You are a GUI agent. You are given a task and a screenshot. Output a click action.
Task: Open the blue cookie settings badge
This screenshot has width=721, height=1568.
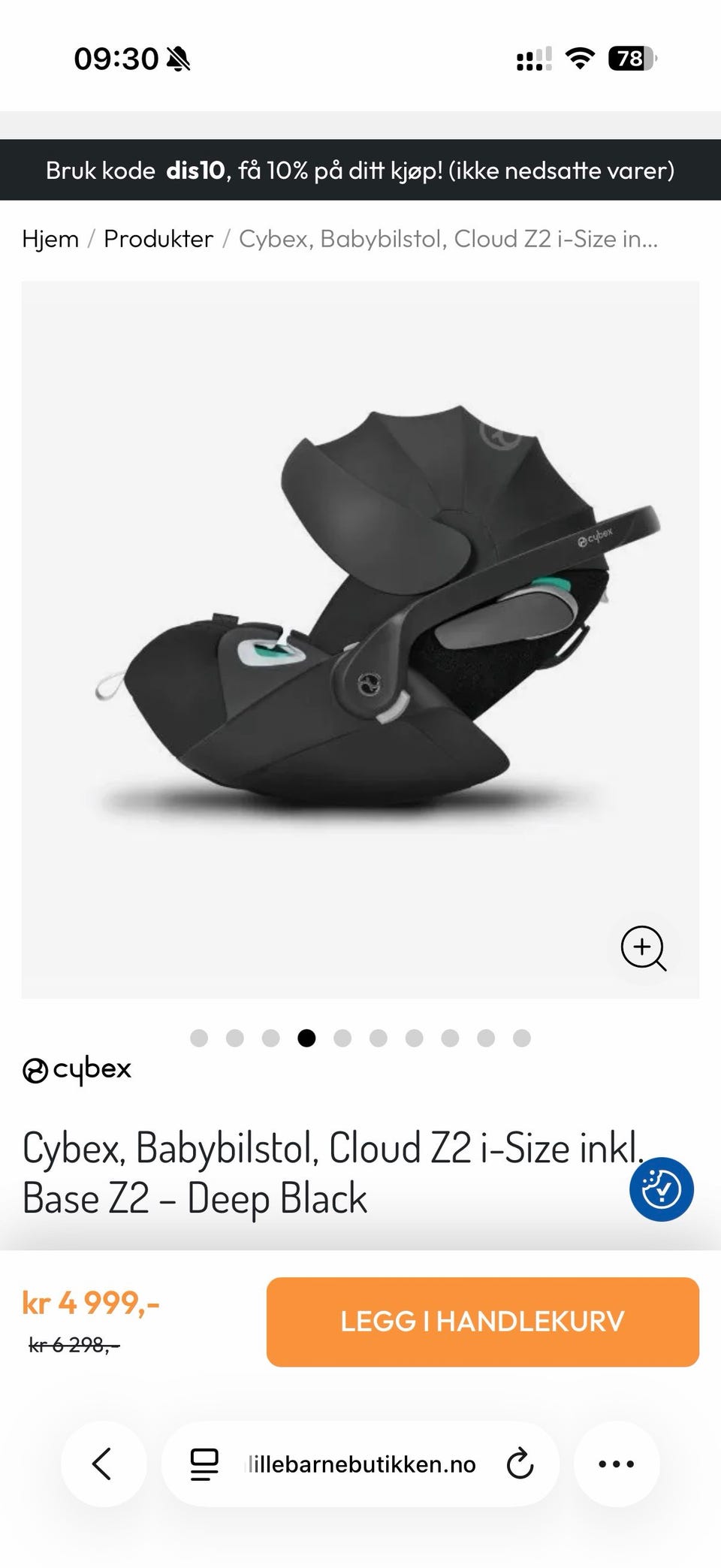pyautogui.click(x=661, y=1189)
